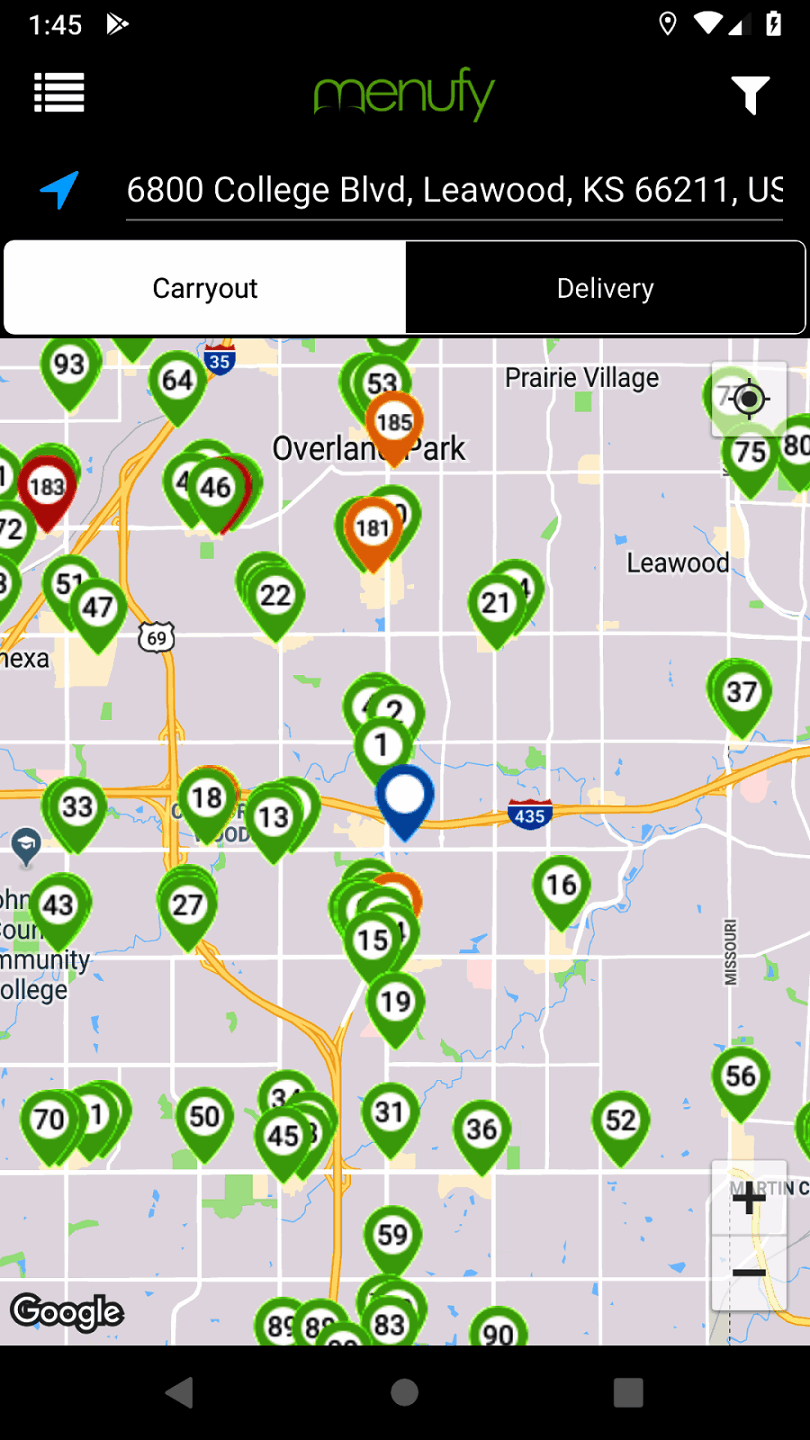810x1440 pixels.
Task: Open map marker number 56
Action: pos(741,1076)
